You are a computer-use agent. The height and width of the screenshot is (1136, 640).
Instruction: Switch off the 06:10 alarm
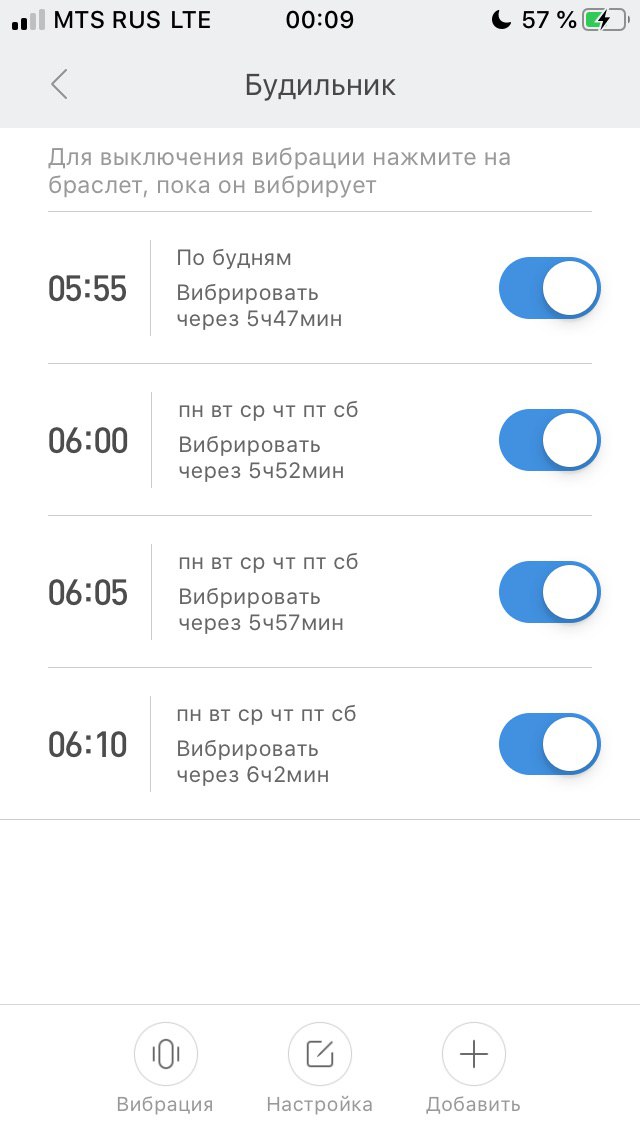point(549,744)
